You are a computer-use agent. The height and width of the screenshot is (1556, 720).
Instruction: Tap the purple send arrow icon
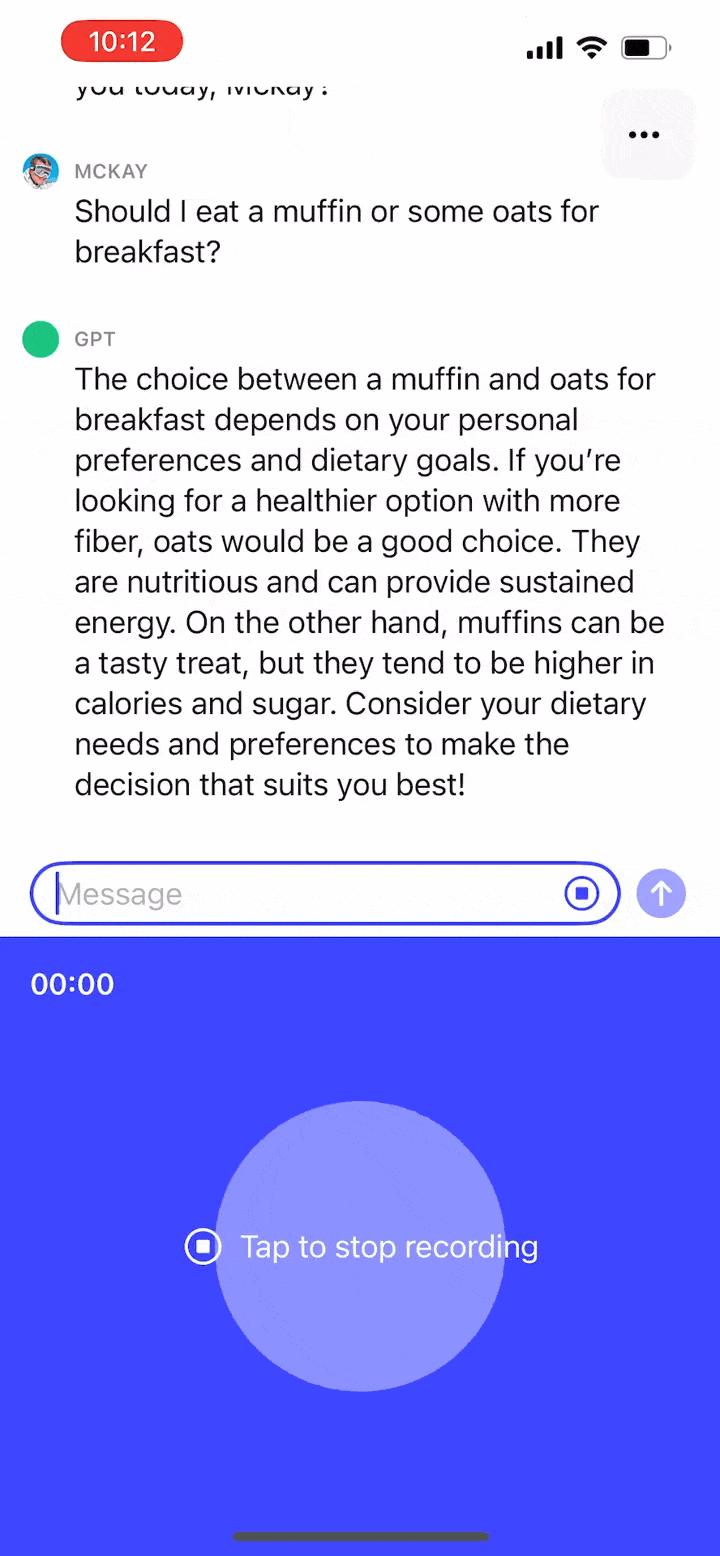tap(661, 893)
